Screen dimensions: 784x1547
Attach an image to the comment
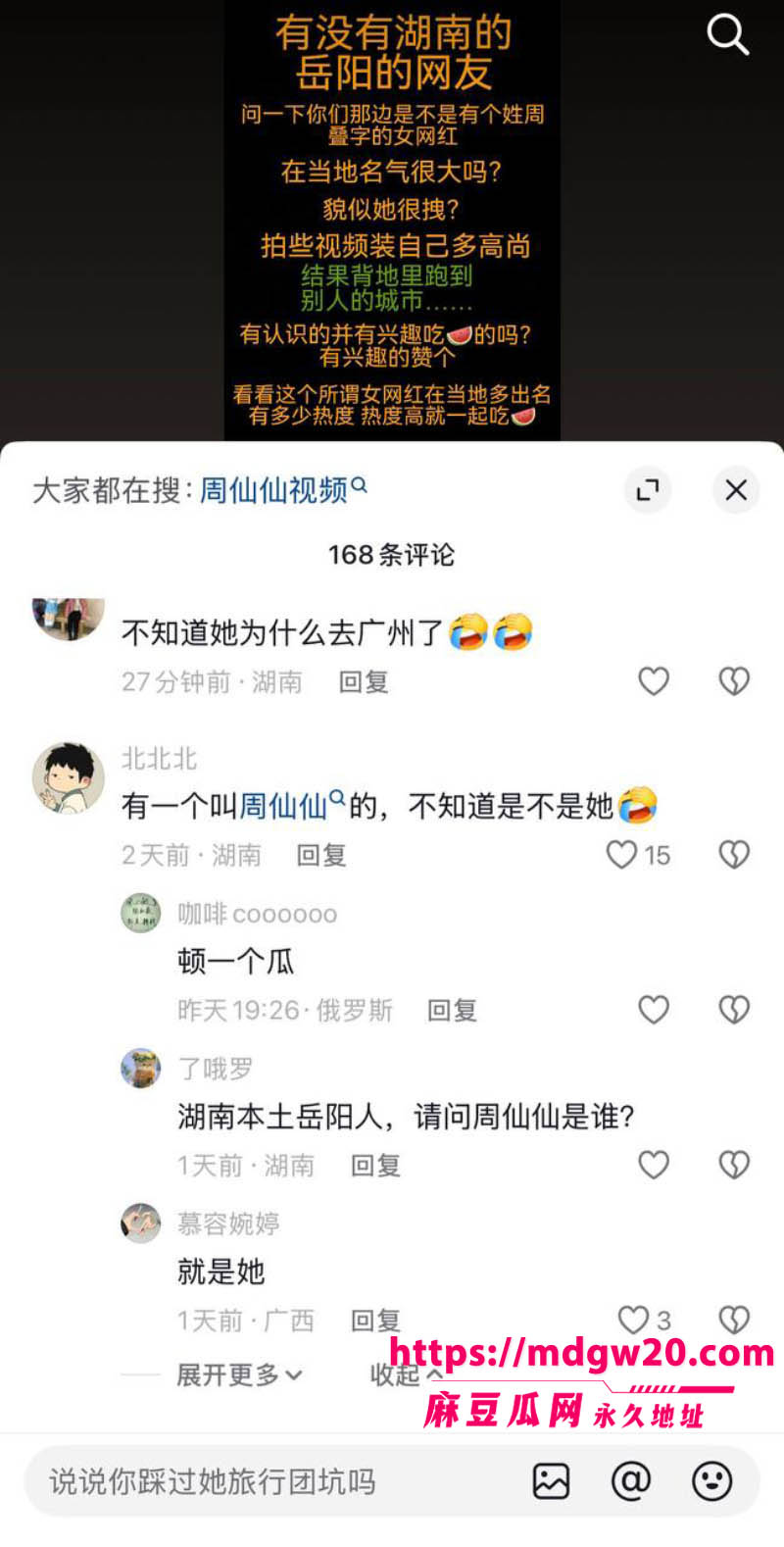(x=551, y=1481)
